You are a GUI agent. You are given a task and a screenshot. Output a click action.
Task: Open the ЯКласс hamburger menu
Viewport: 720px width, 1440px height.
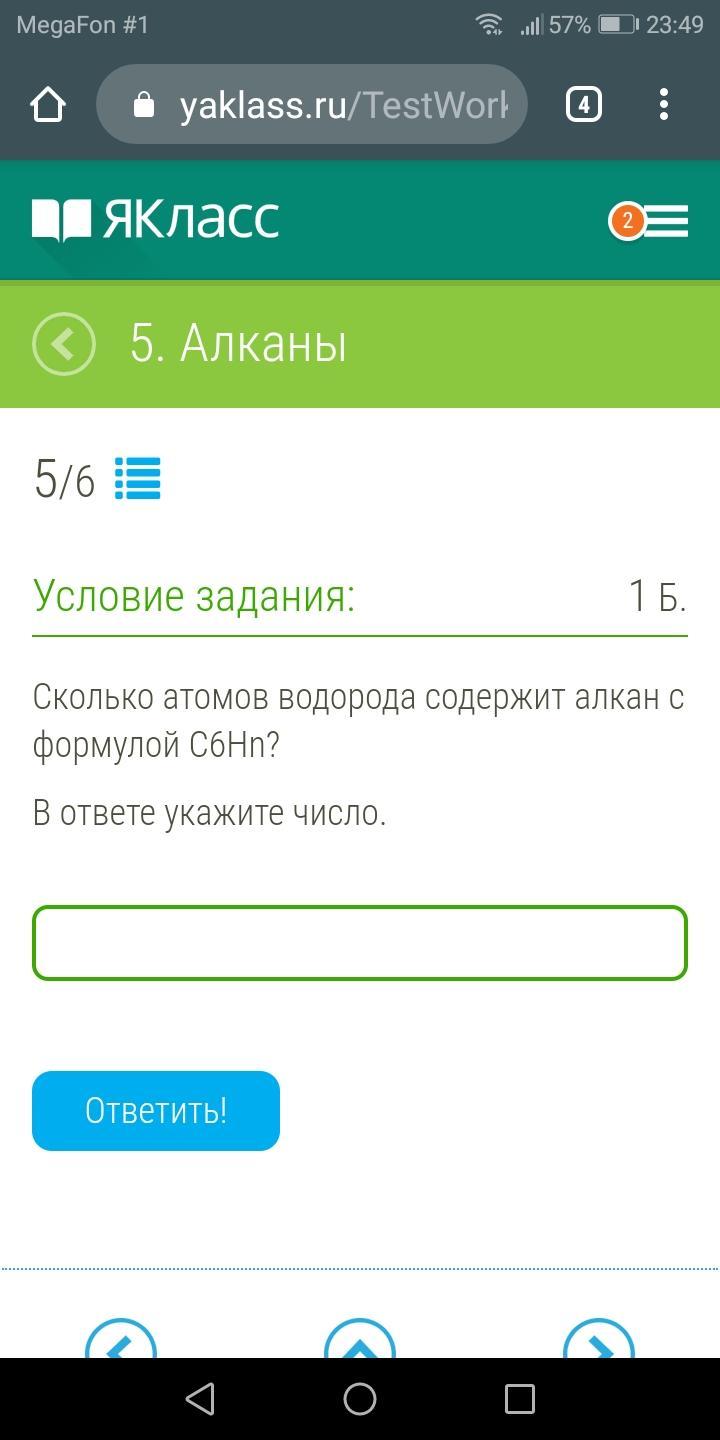coord(650,221)
